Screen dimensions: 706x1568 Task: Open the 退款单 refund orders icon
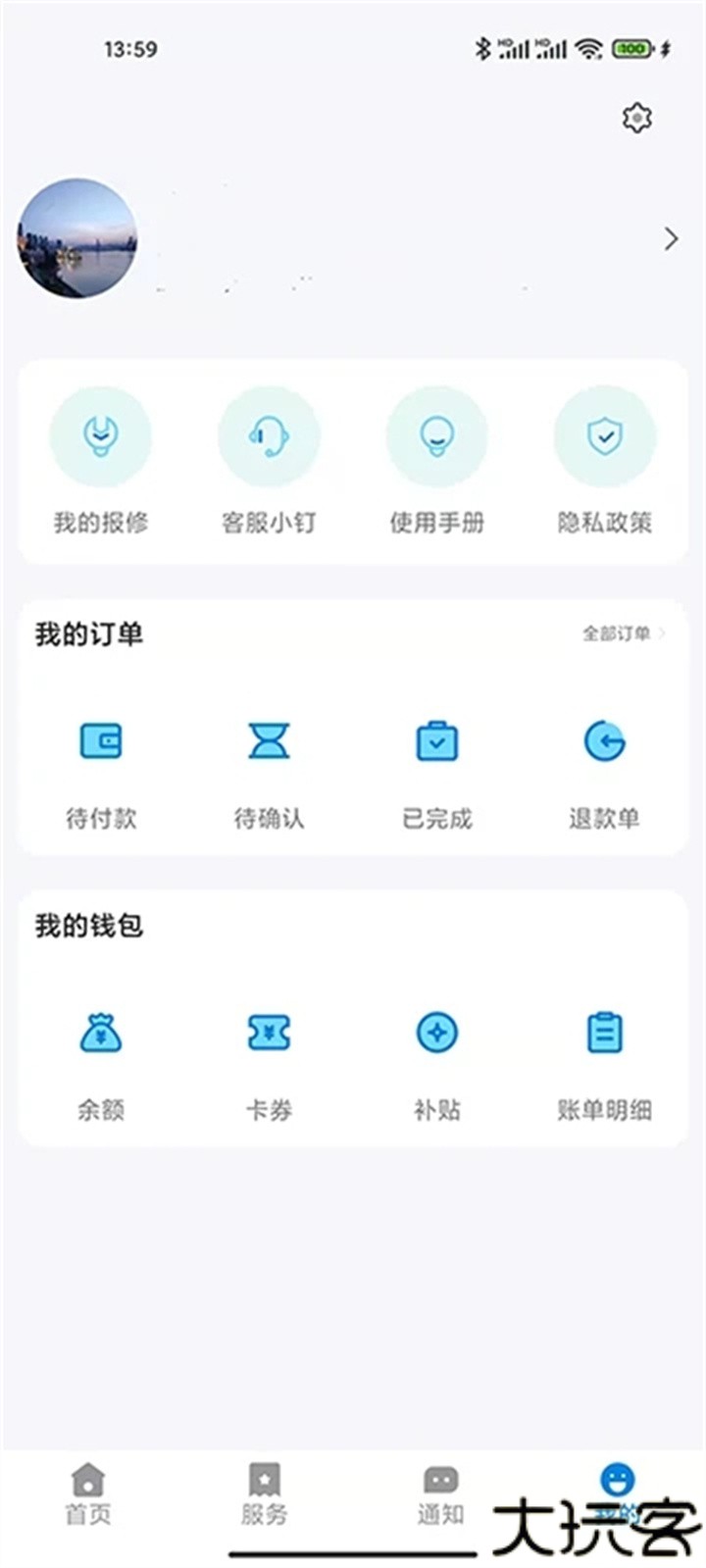tap(605, 742)
